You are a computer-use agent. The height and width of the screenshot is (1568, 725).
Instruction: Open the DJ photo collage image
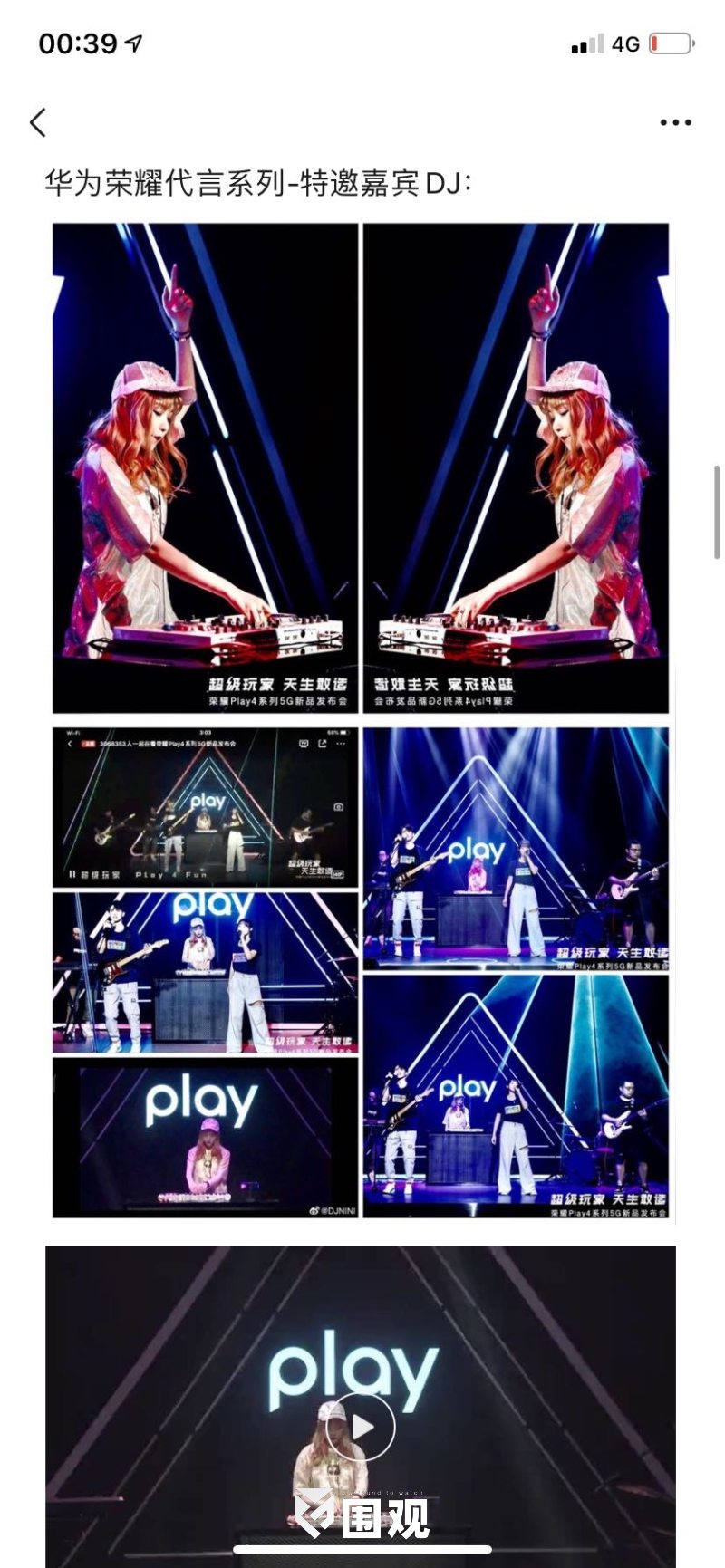click(x=361, y=720)
